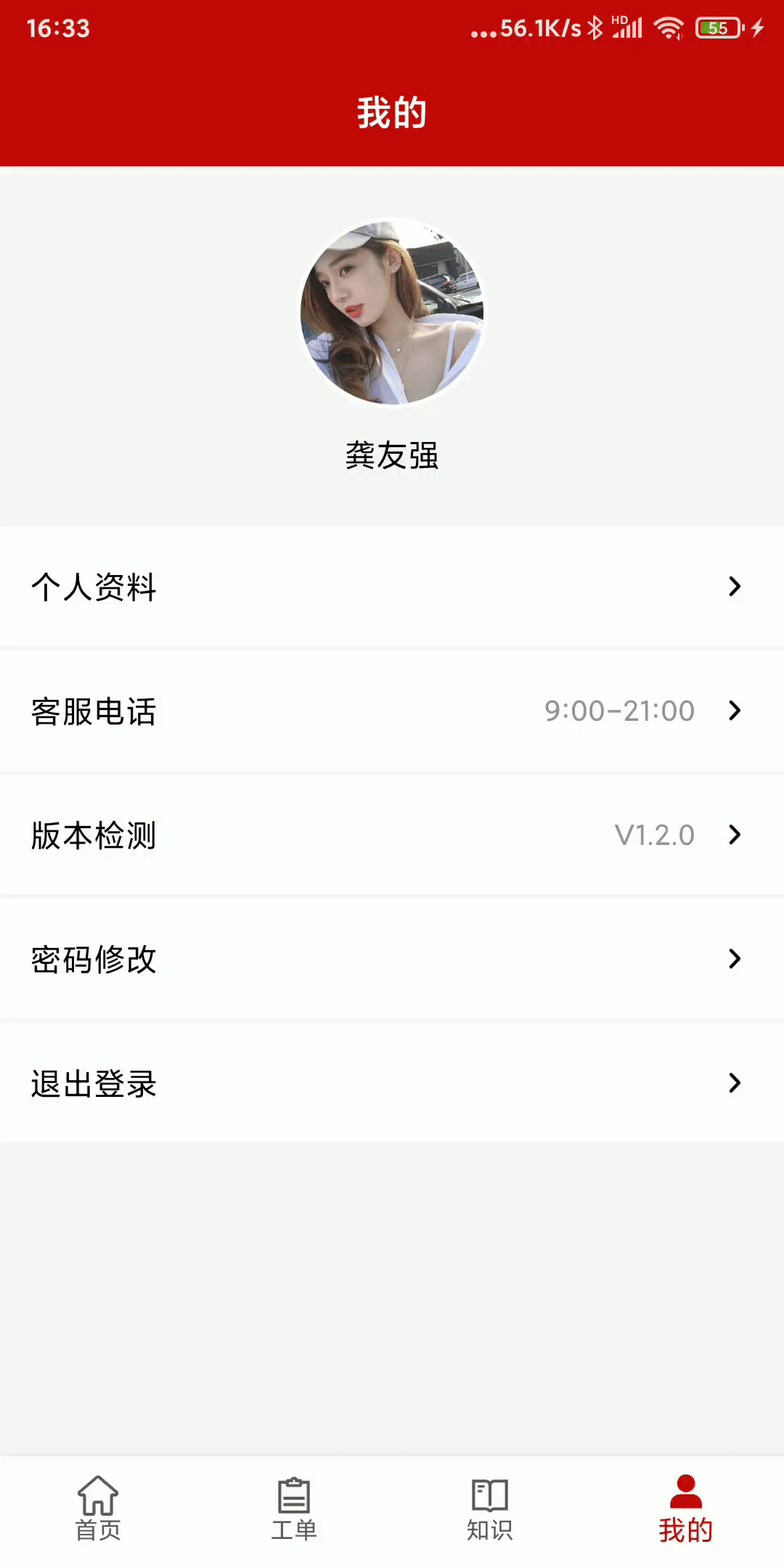Open 客服电话 customer service row
The image size is (784, 1568).
point(392,711)
